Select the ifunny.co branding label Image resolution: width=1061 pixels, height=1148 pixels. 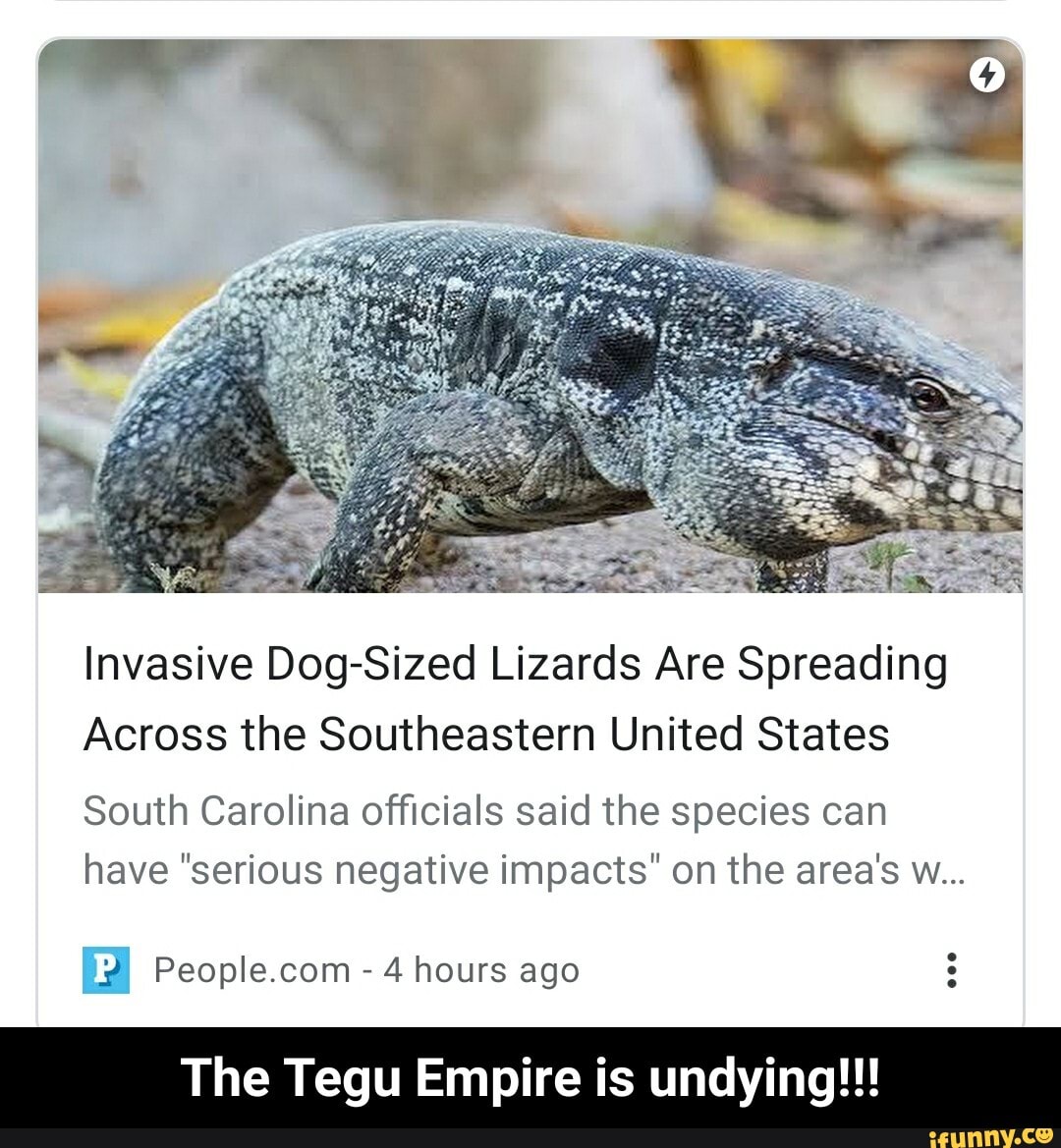(995, 1136)
